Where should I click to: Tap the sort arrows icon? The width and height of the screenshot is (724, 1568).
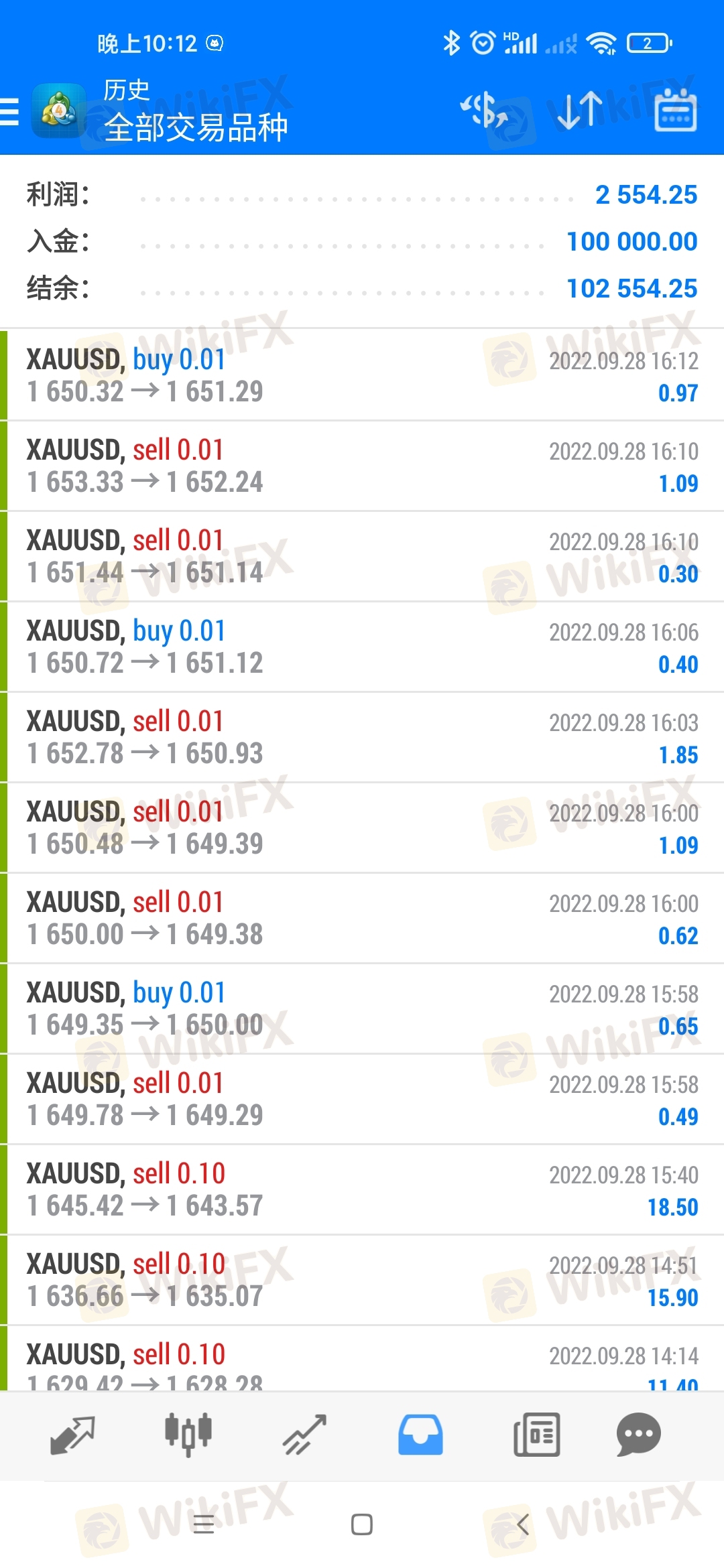(x=579, y=111)
